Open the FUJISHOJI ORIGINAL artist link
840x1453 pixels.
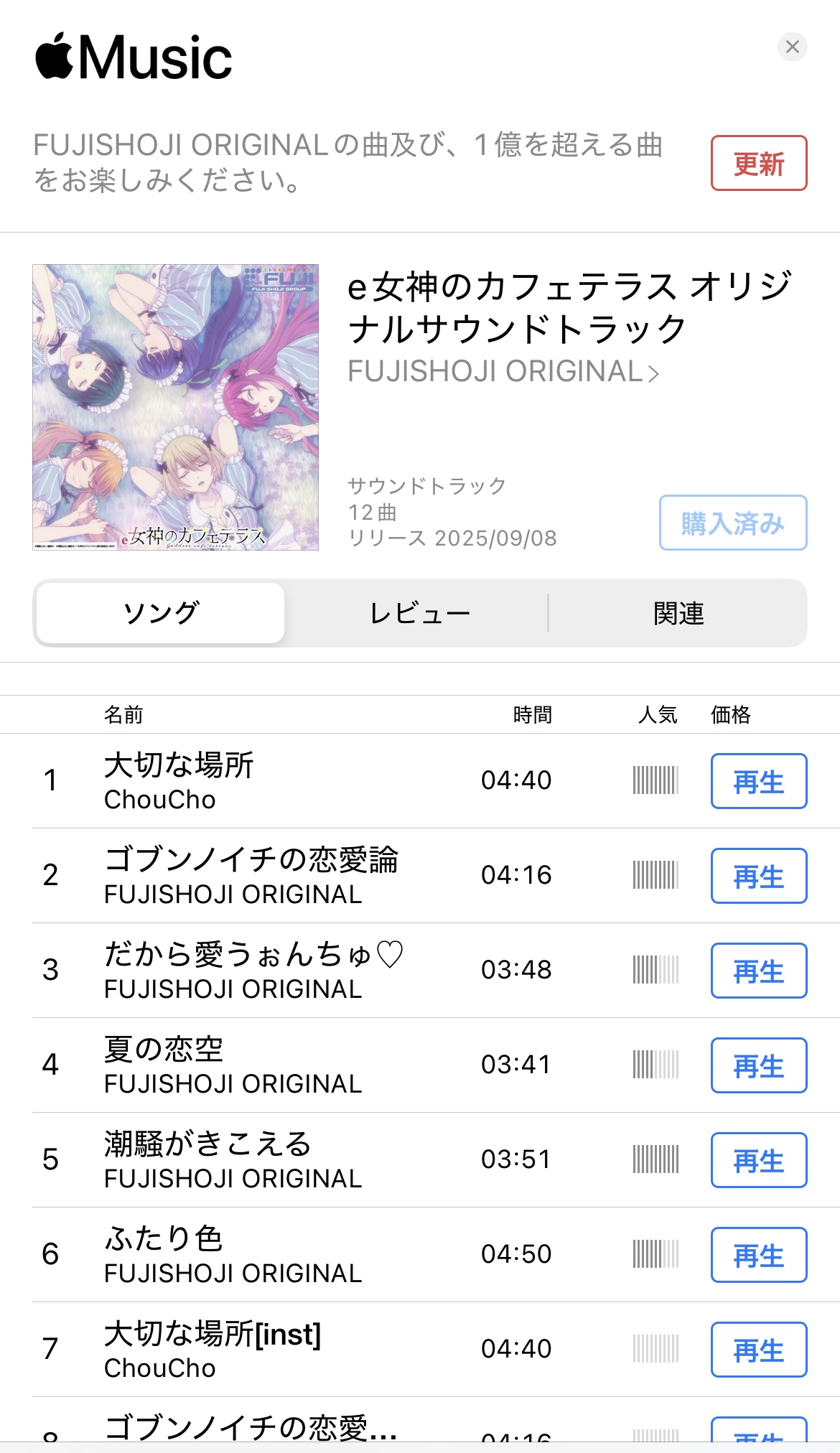pos(503,372)
